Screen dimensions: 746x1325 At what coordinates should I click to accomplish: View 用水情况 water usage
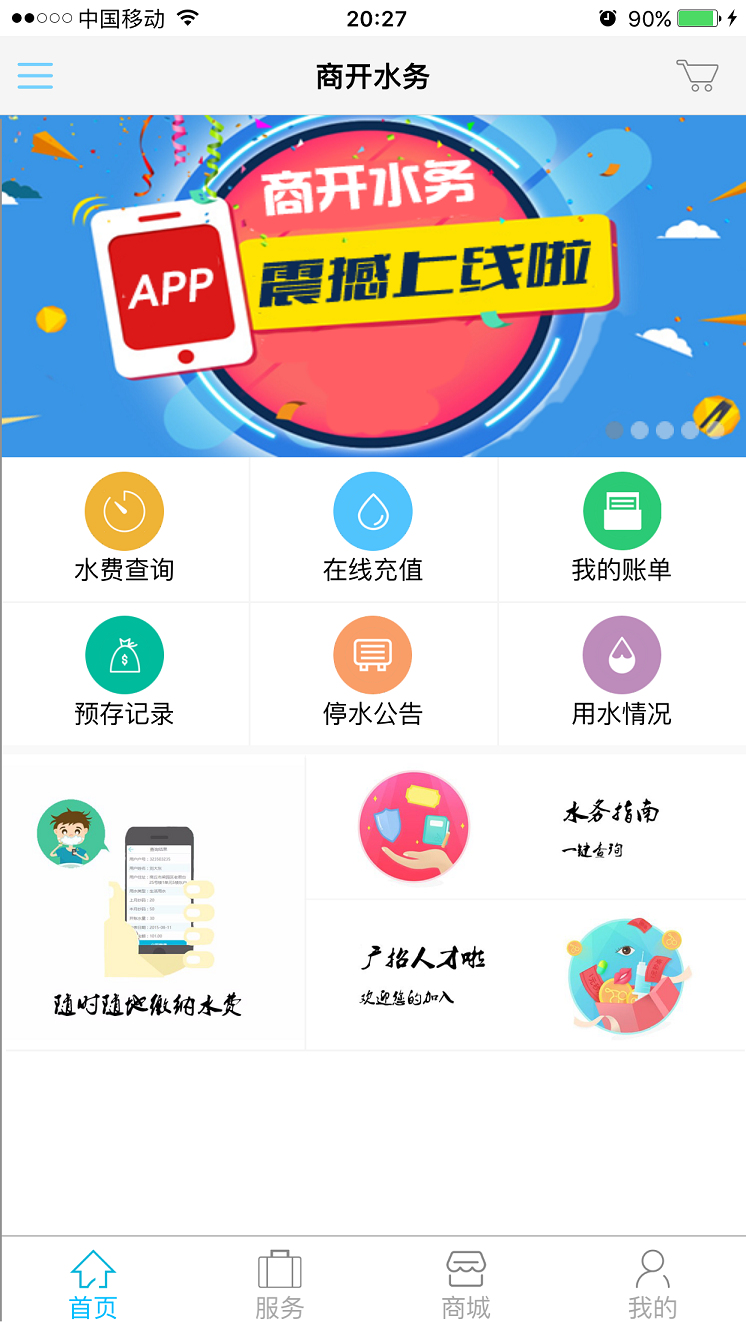pos(621,673)
